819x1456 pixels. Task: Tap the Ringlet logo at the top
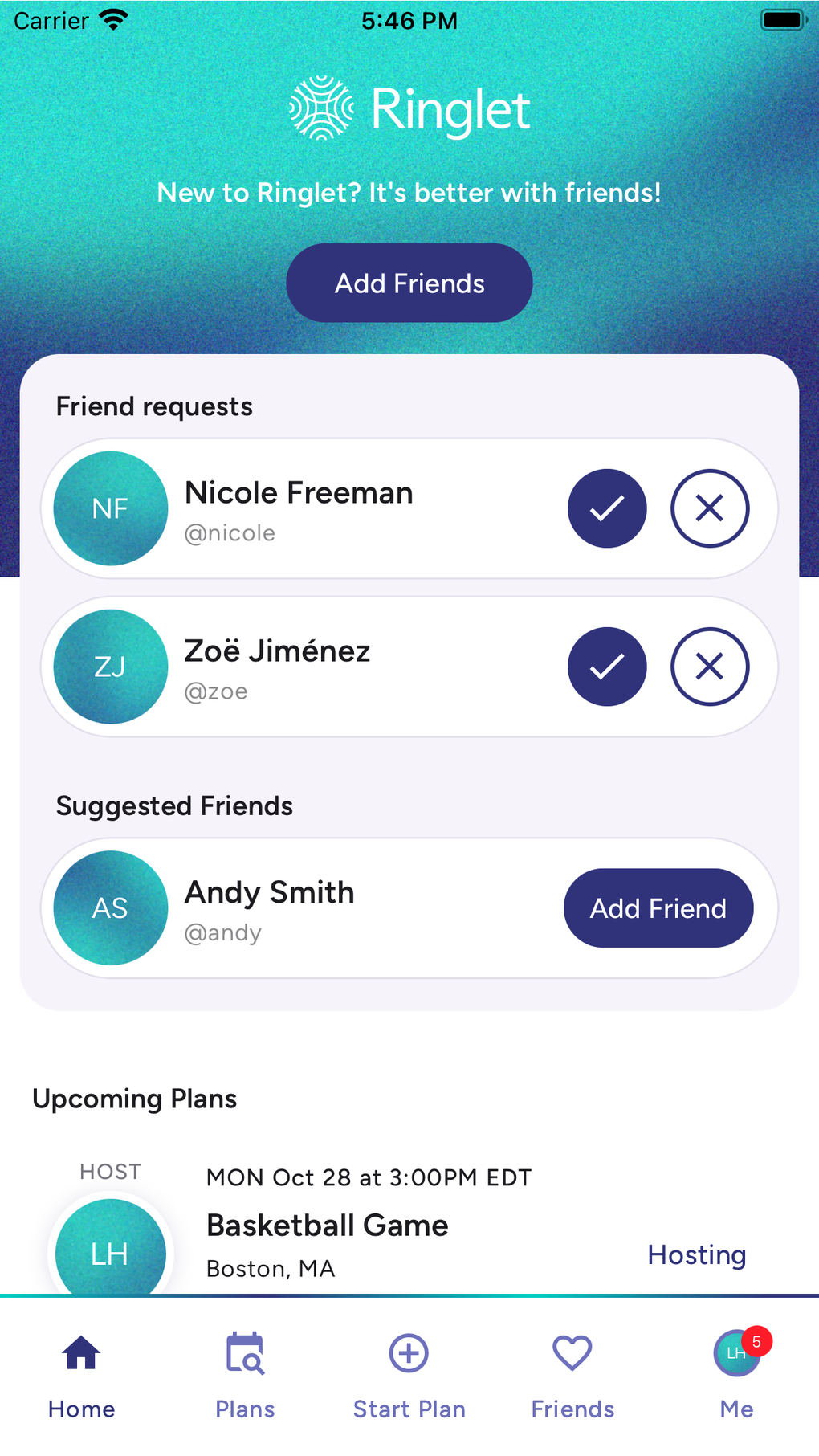(x=409, y=108)
